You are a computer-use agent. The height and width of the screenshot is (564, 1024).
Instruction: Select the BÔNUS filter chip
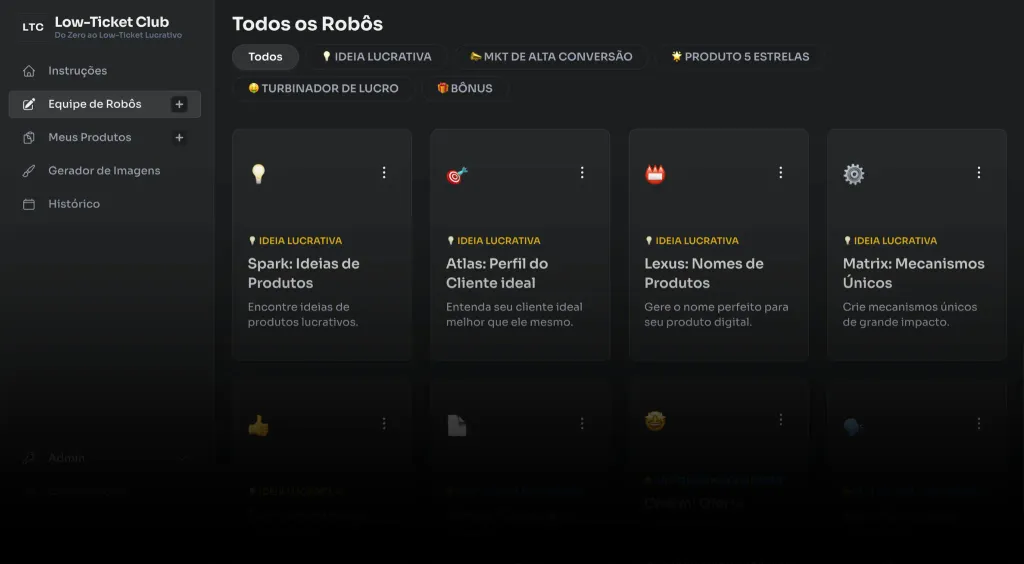464,88
